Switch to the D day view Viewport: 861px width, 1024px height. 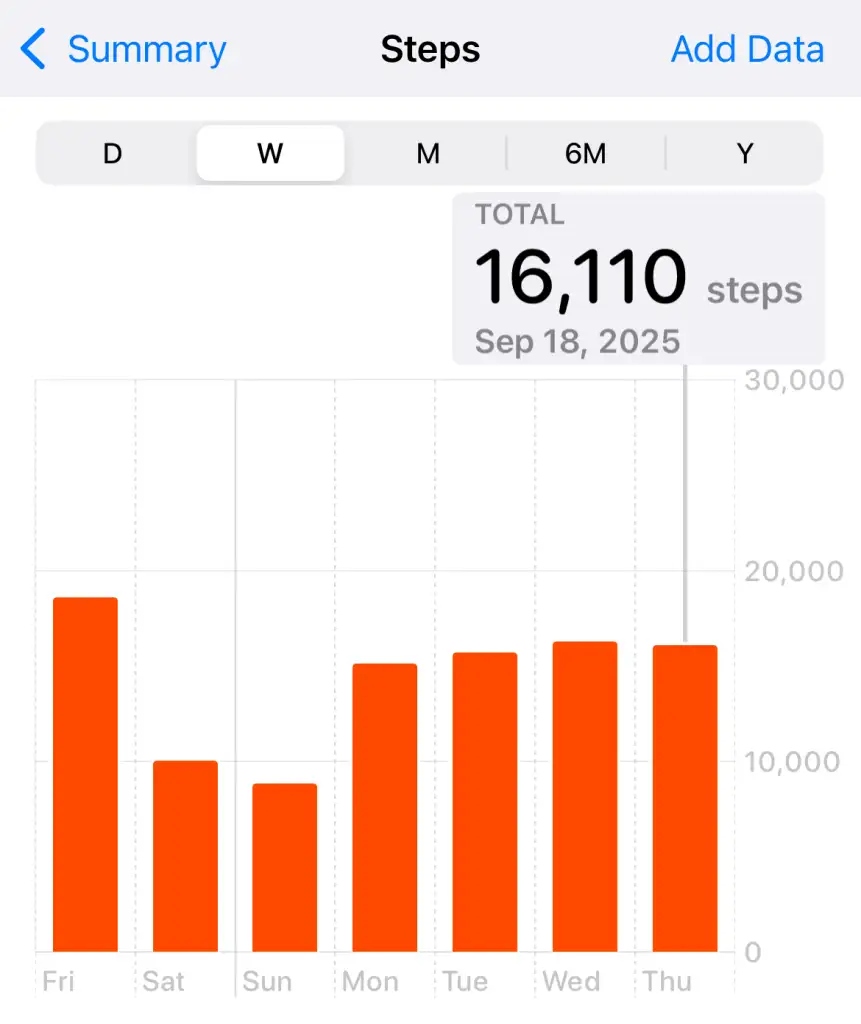click(113, 153)
